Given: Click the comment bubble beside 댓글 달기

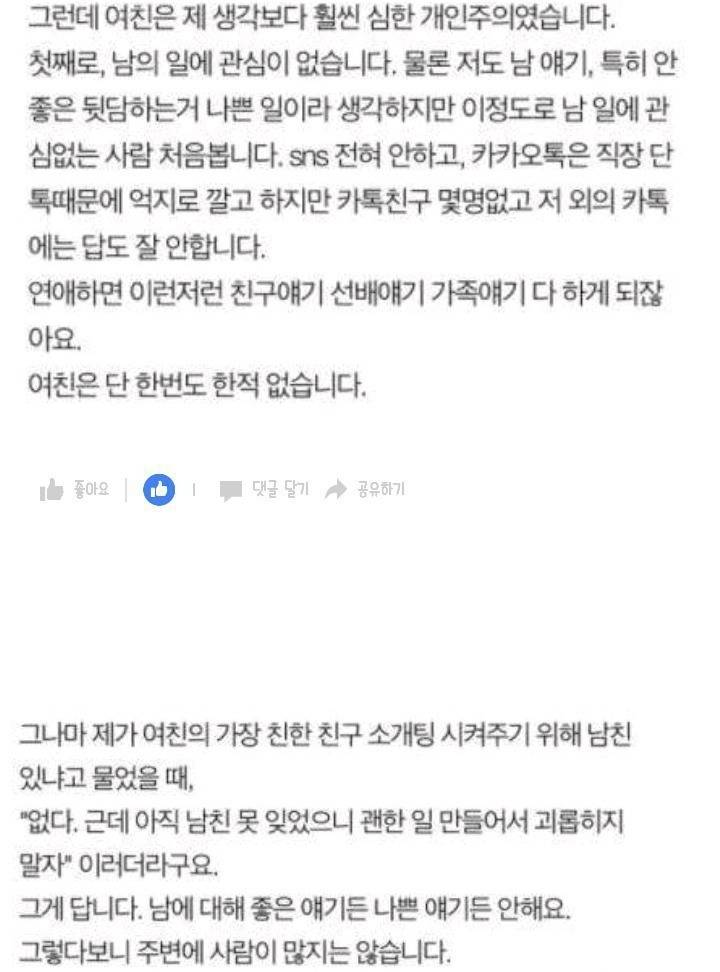Looking at the screenshot, I should click(228, 487).
